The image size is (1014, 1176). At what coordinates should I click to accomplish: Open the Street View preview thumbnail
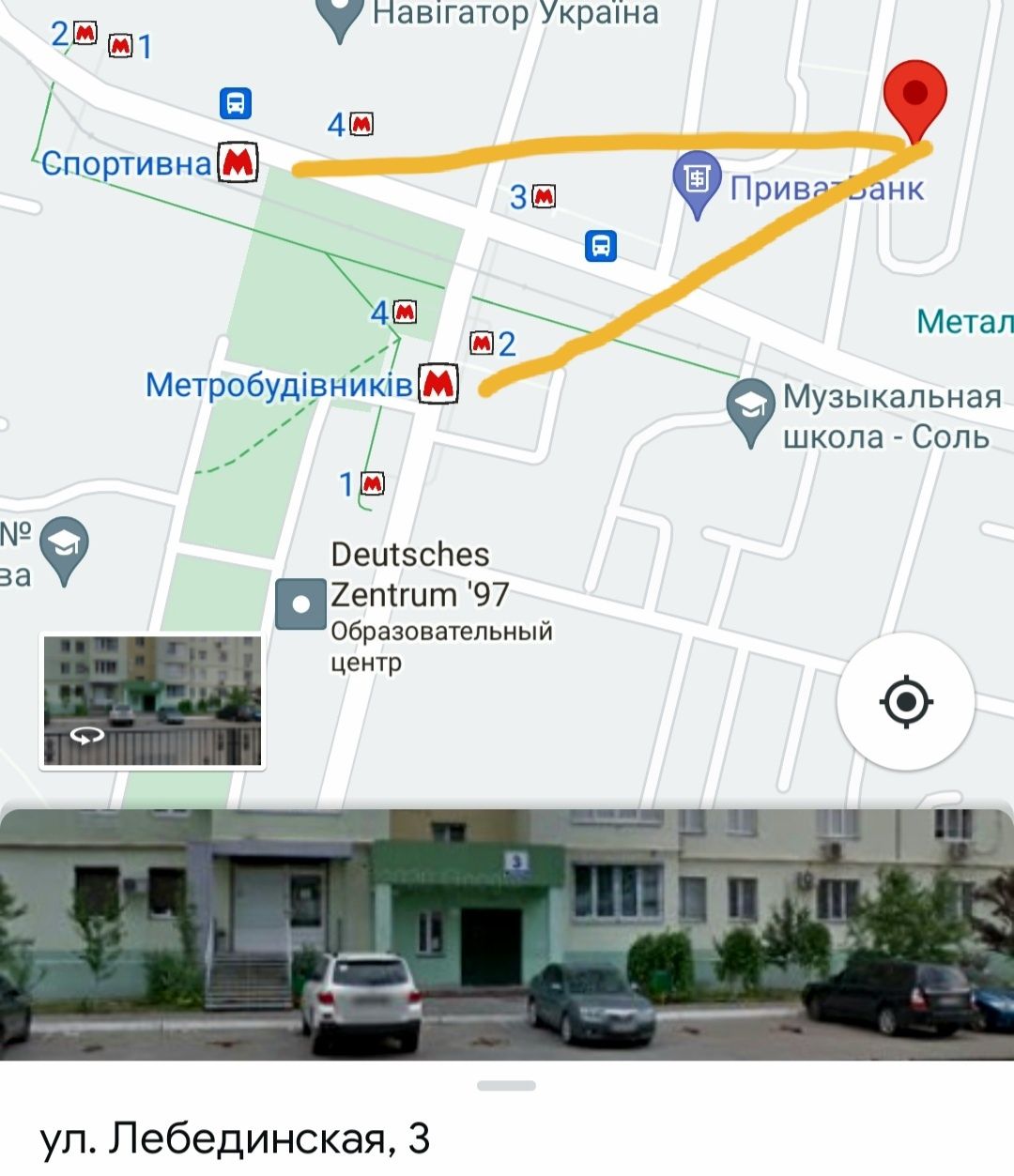152,700
